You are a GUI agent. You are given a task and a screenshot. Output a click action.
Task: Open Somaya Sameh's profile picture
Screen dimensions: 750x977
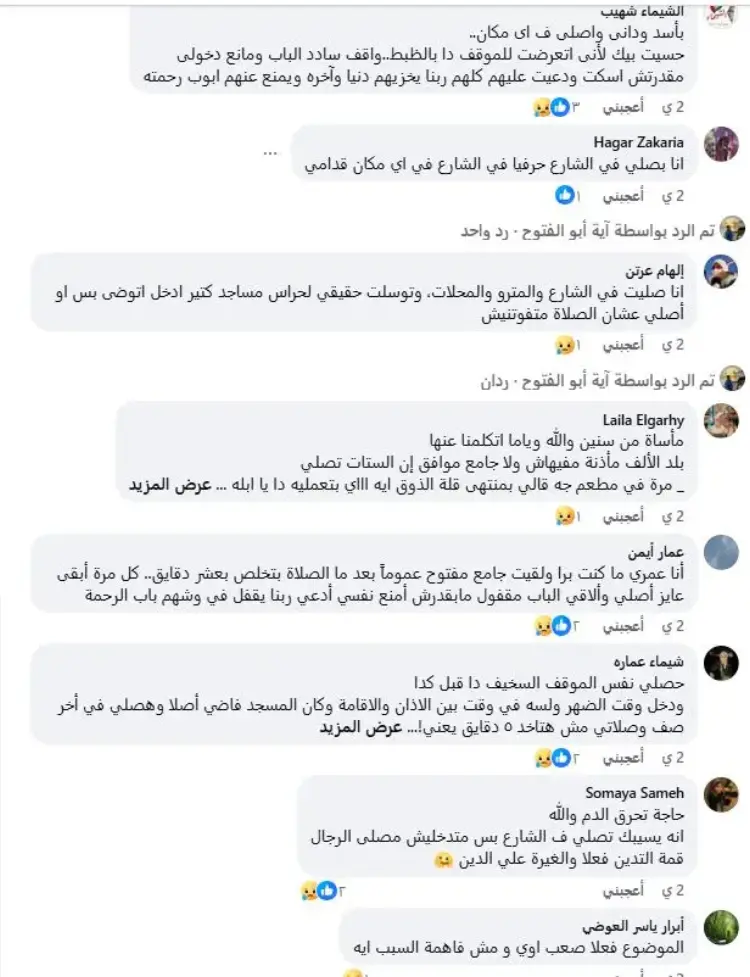coord(721,795)
